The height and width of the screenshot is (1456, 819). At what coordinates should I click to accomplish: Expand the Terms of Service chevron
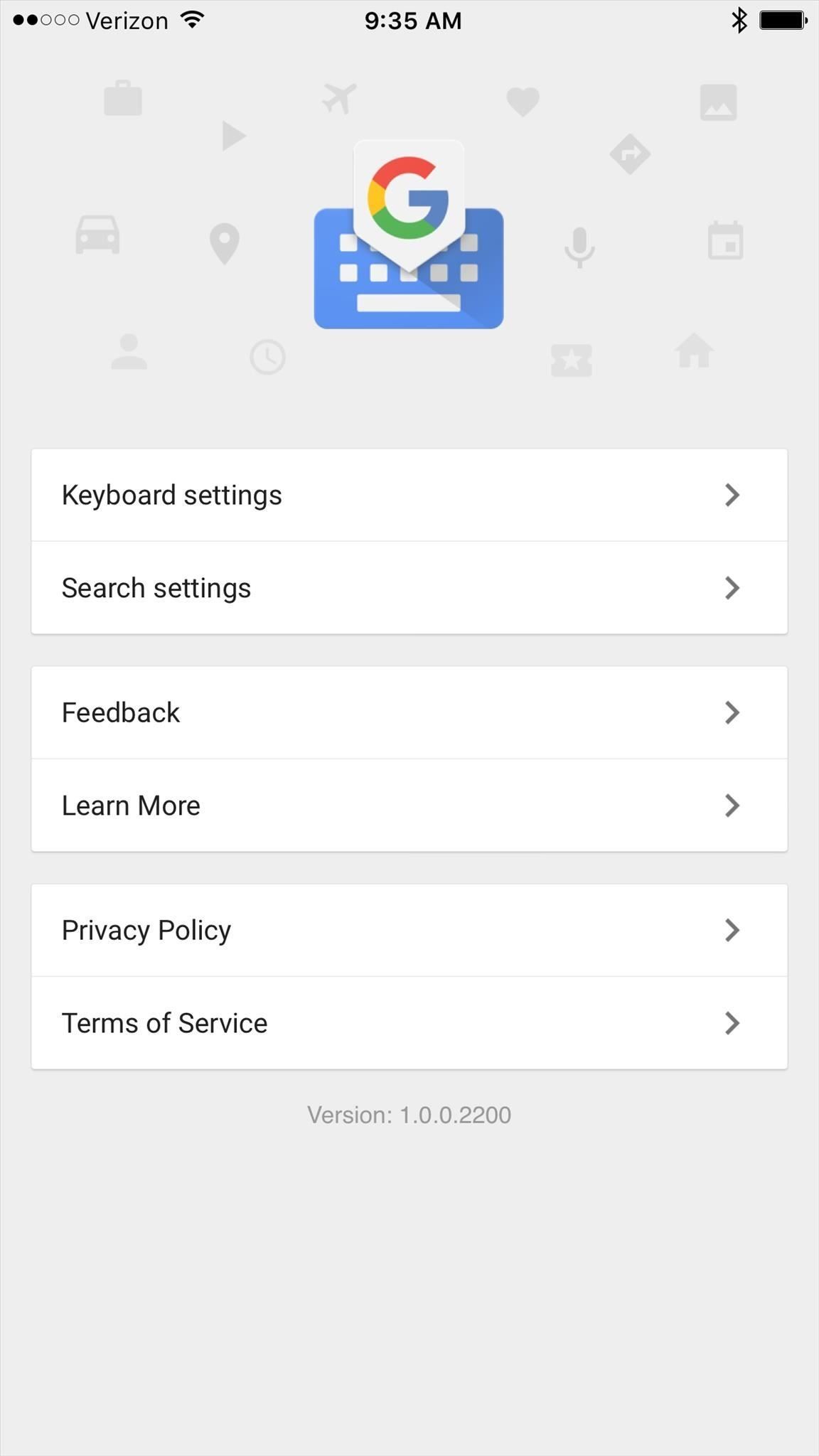732,1023
